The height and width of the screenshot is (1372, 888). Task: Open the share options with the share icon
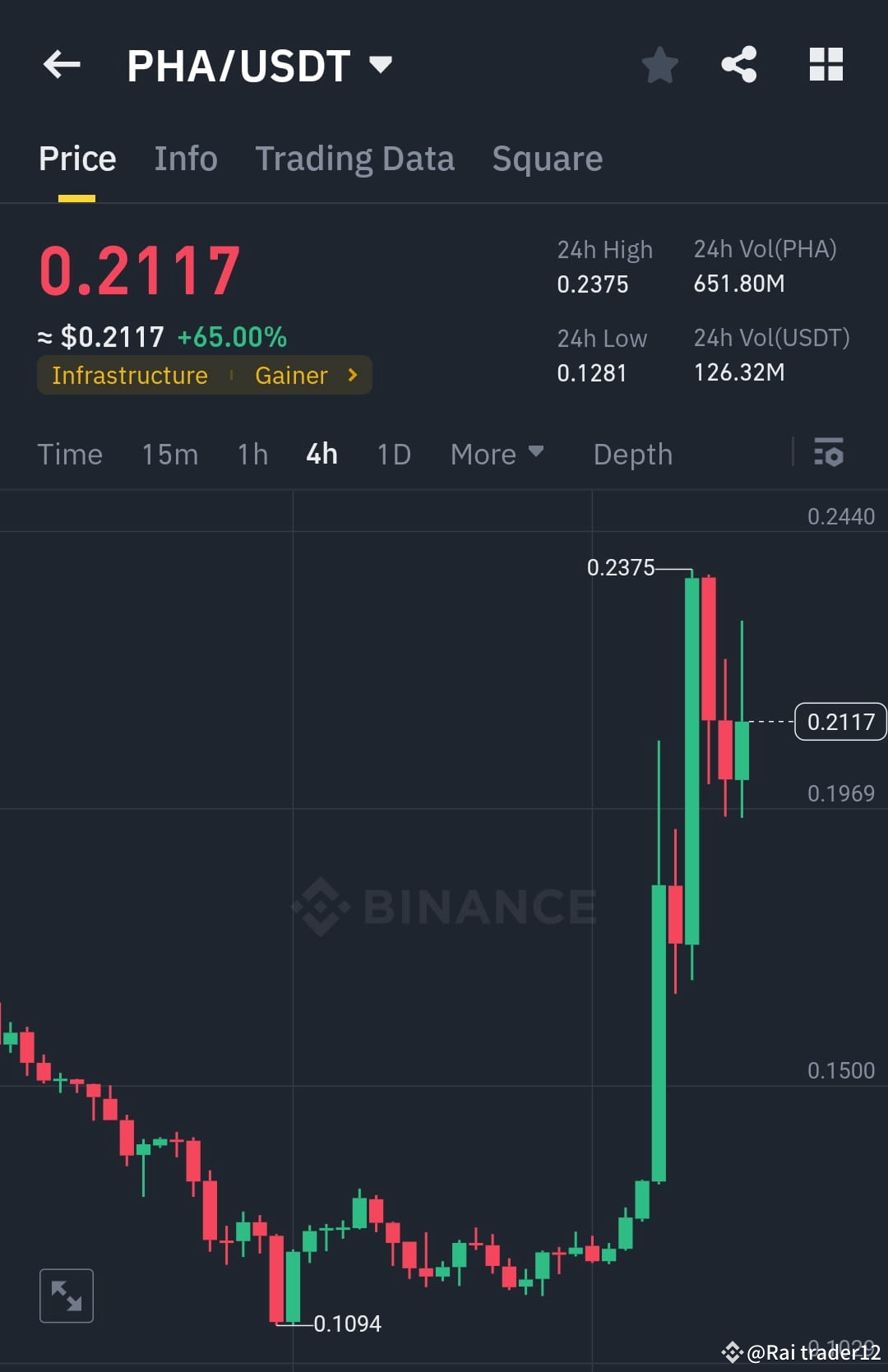pos(738,64)
